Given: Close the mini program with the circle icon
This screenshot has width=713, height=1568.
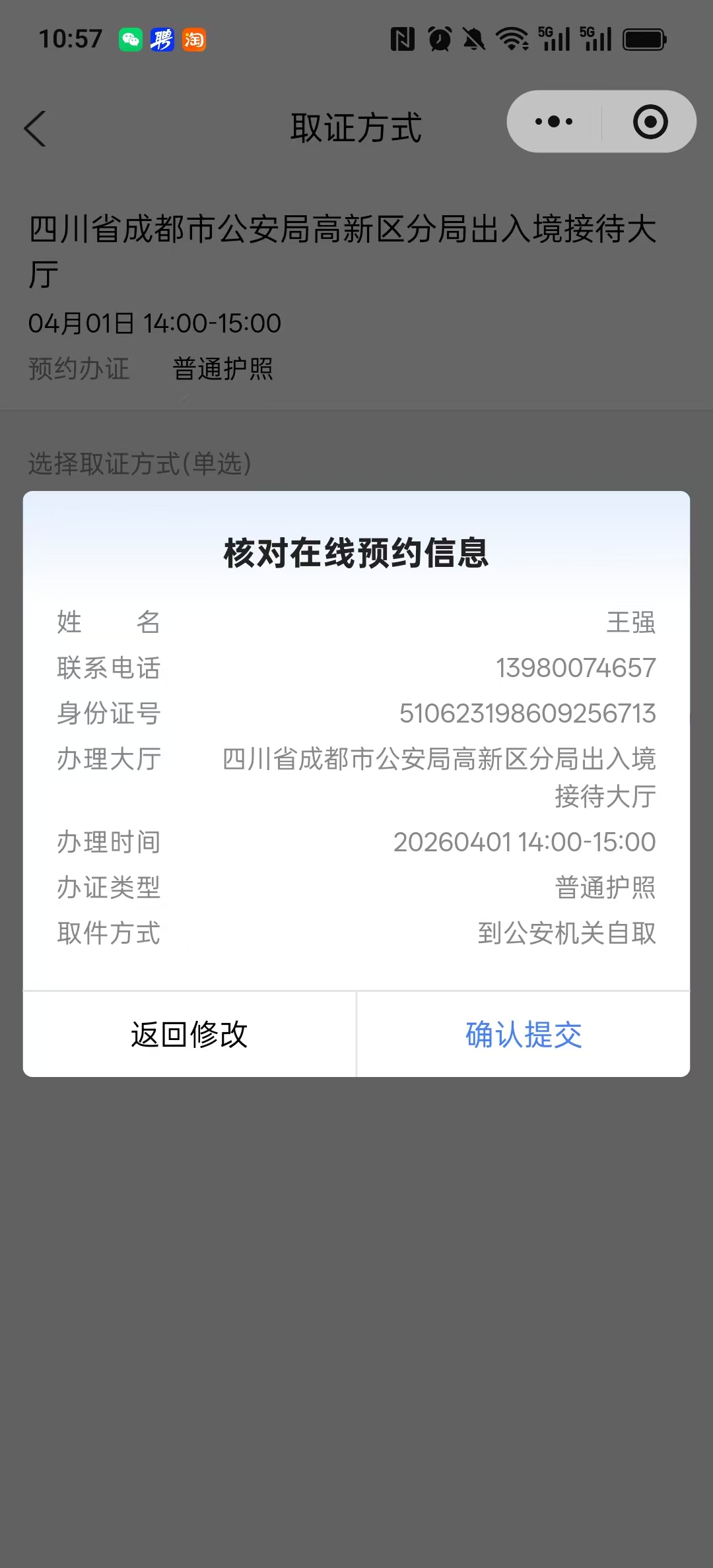Looking at the screenshot, I should click(x=650, y=122).
